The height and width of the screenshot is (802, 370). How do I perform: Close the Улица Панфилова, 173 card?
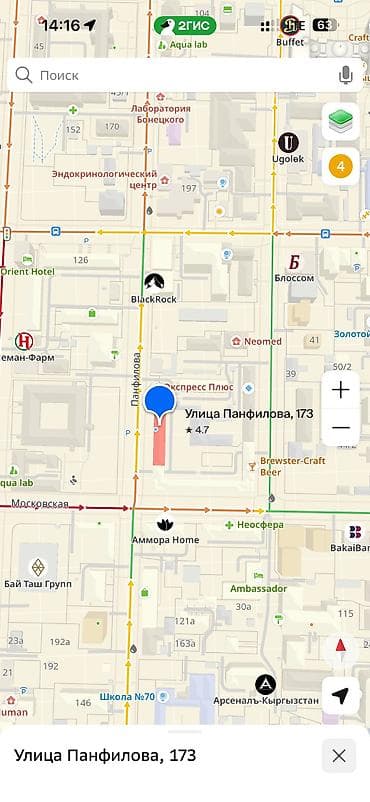339,755
